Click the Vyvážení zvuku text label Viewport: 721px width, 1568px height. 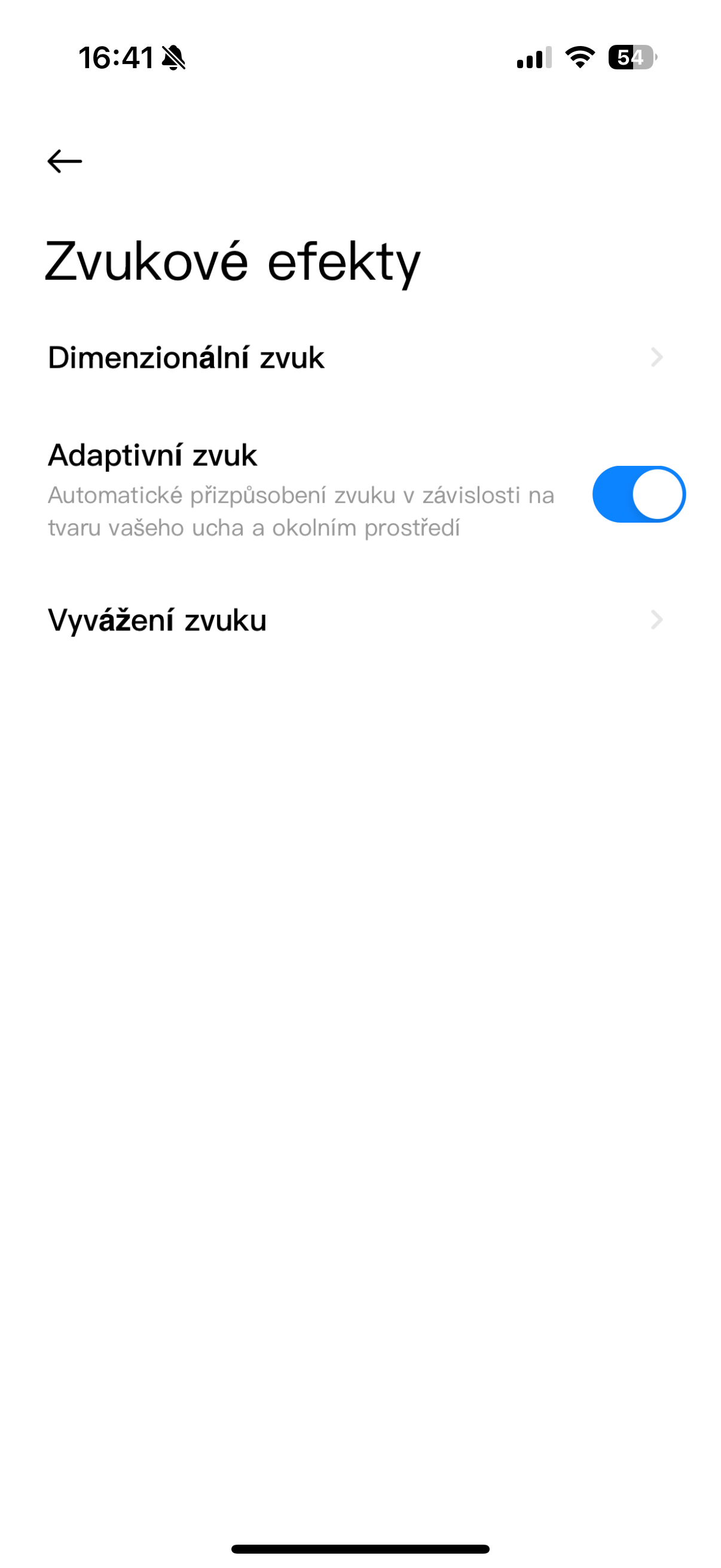pos(157,621)
